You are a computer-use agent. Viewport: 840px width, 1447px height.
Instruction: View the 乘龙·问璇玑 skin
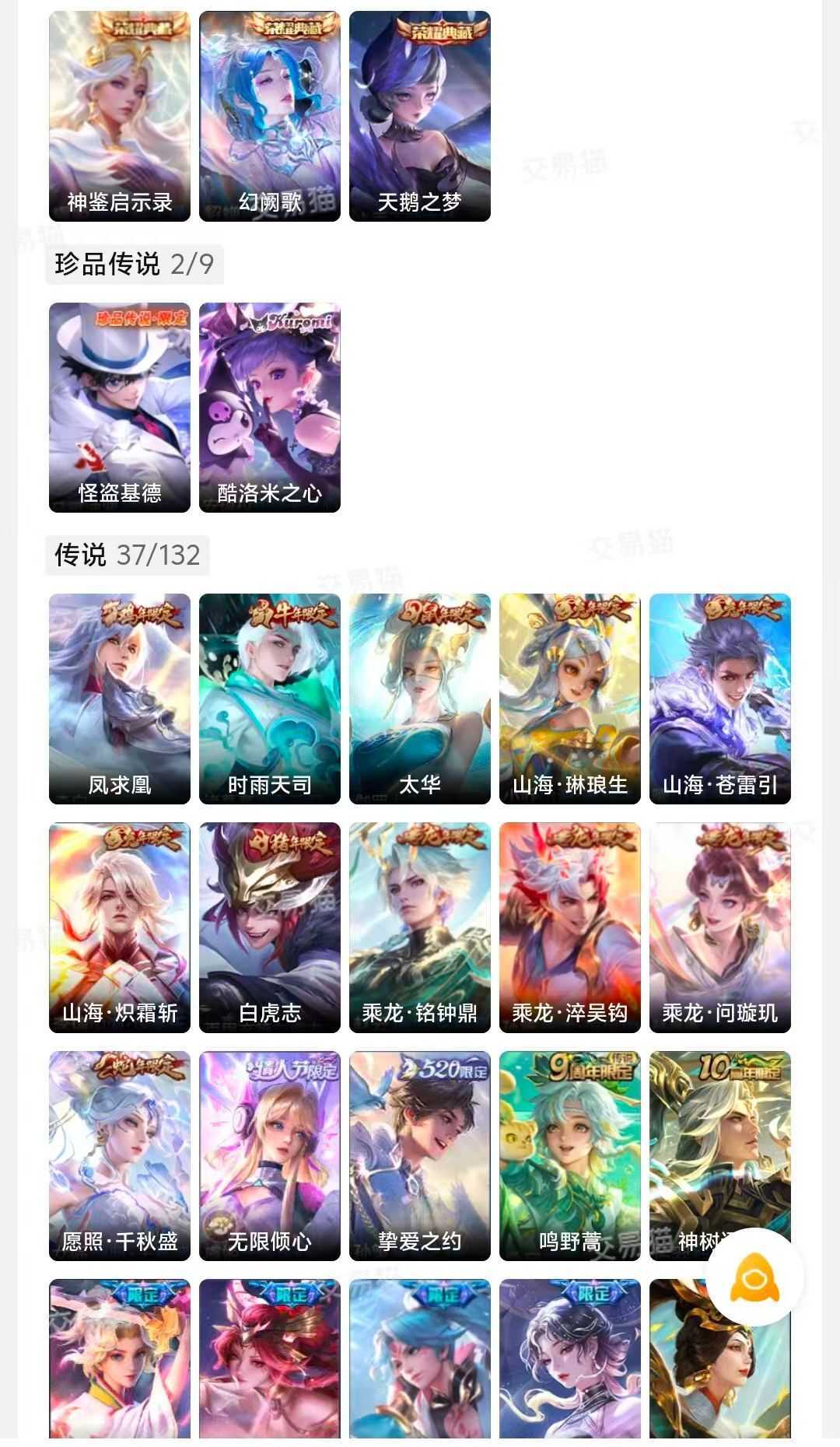pos(720,927)
